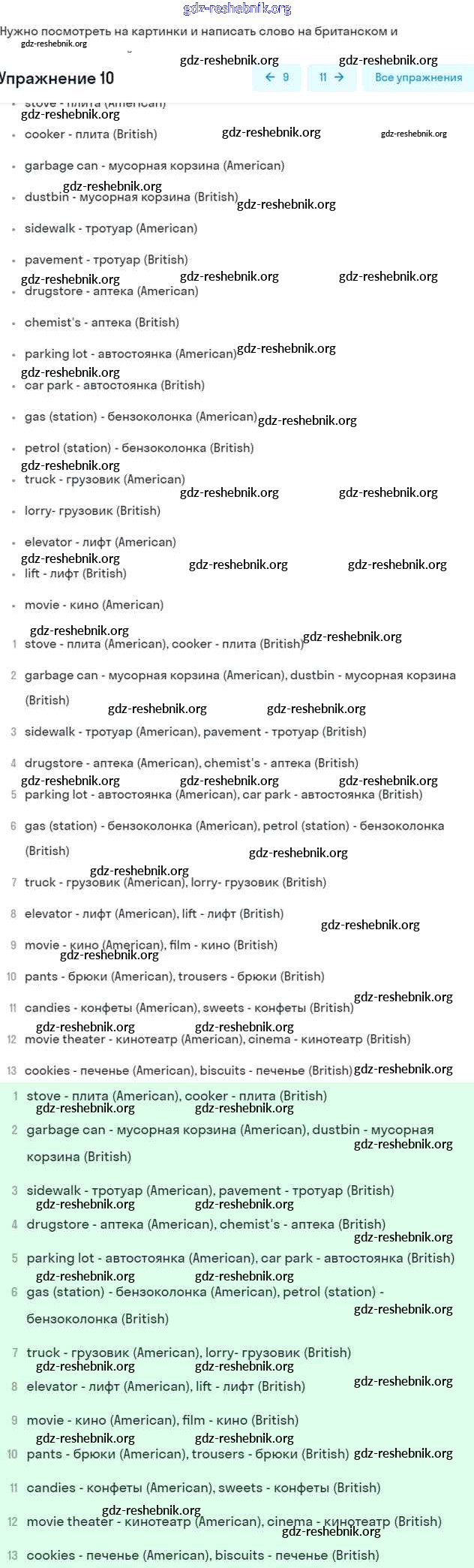The width and height of the screenshot is (474, 1568).
Task: Go to next exercise 11
Action: pos(331,77)
